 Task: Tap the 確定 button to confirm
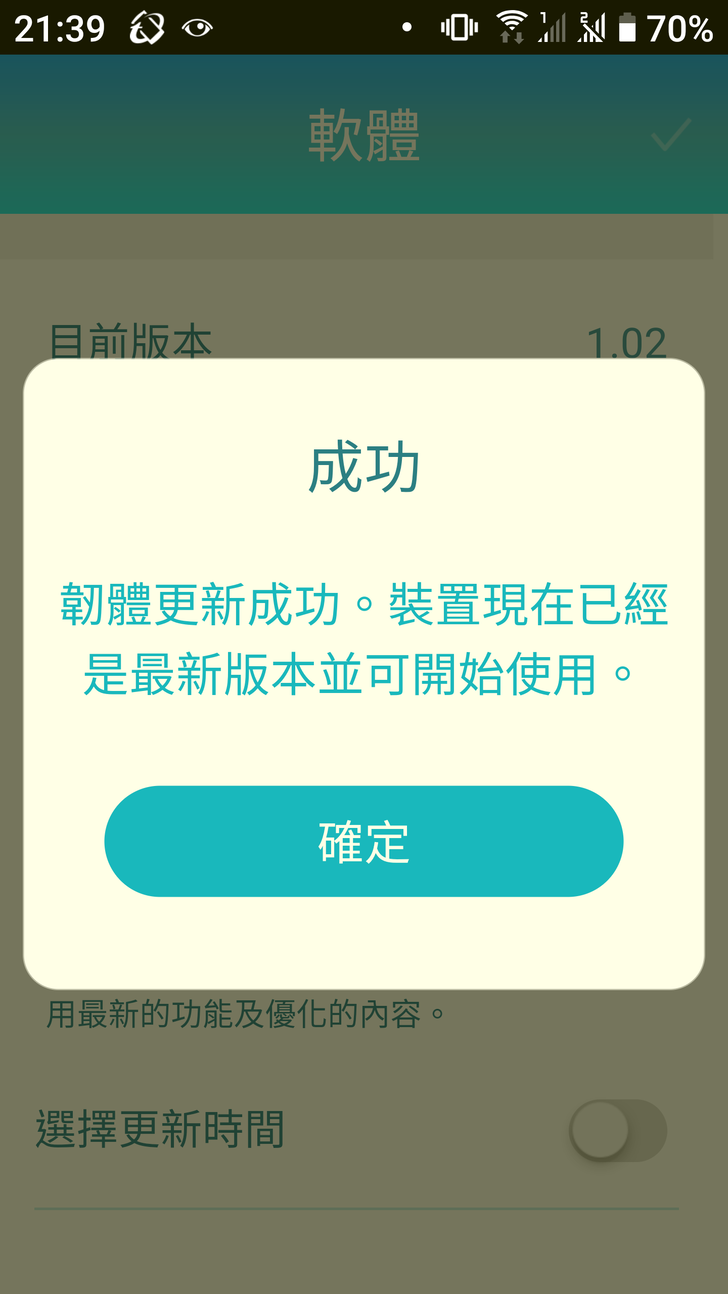[363, 841]
